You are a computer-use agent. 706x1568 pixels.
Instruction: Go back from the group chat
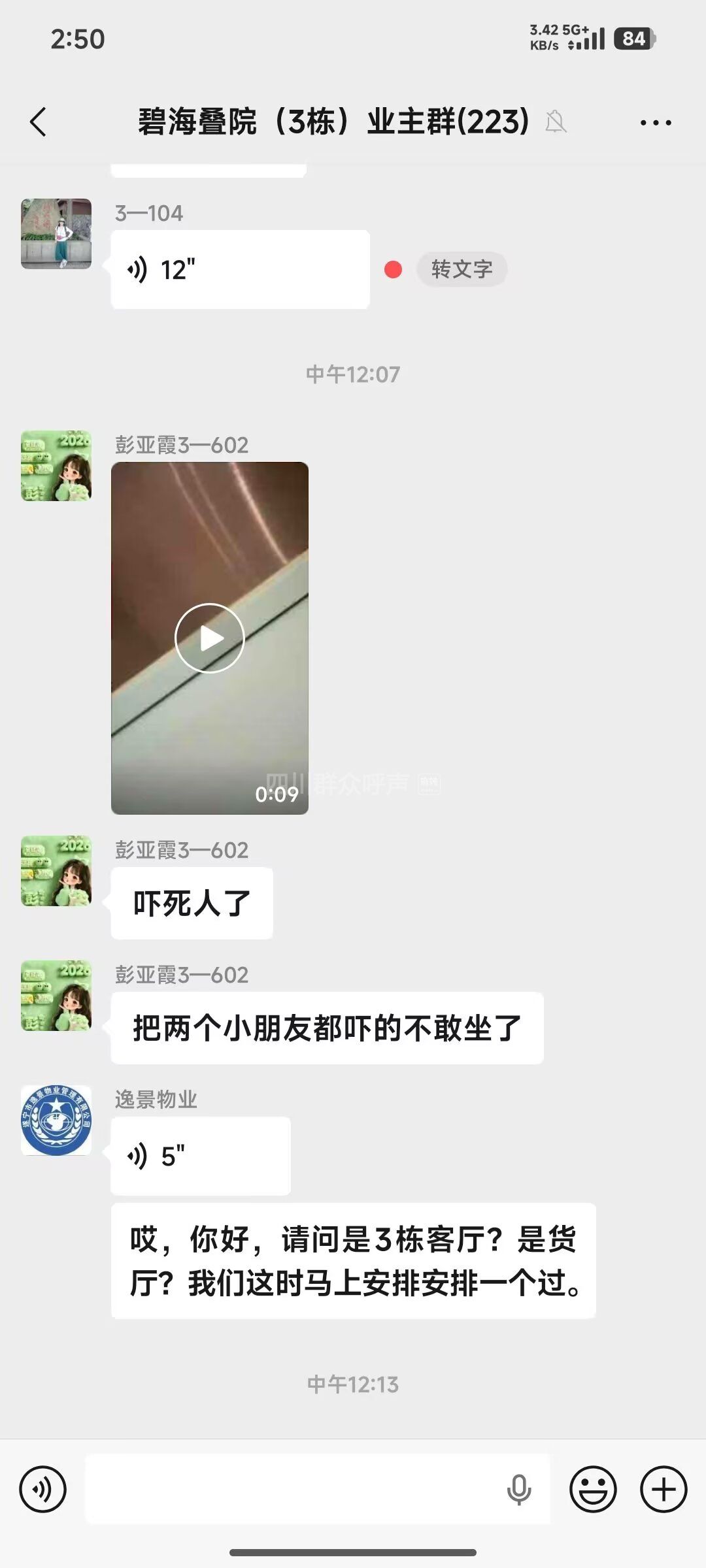click(38, 122)
